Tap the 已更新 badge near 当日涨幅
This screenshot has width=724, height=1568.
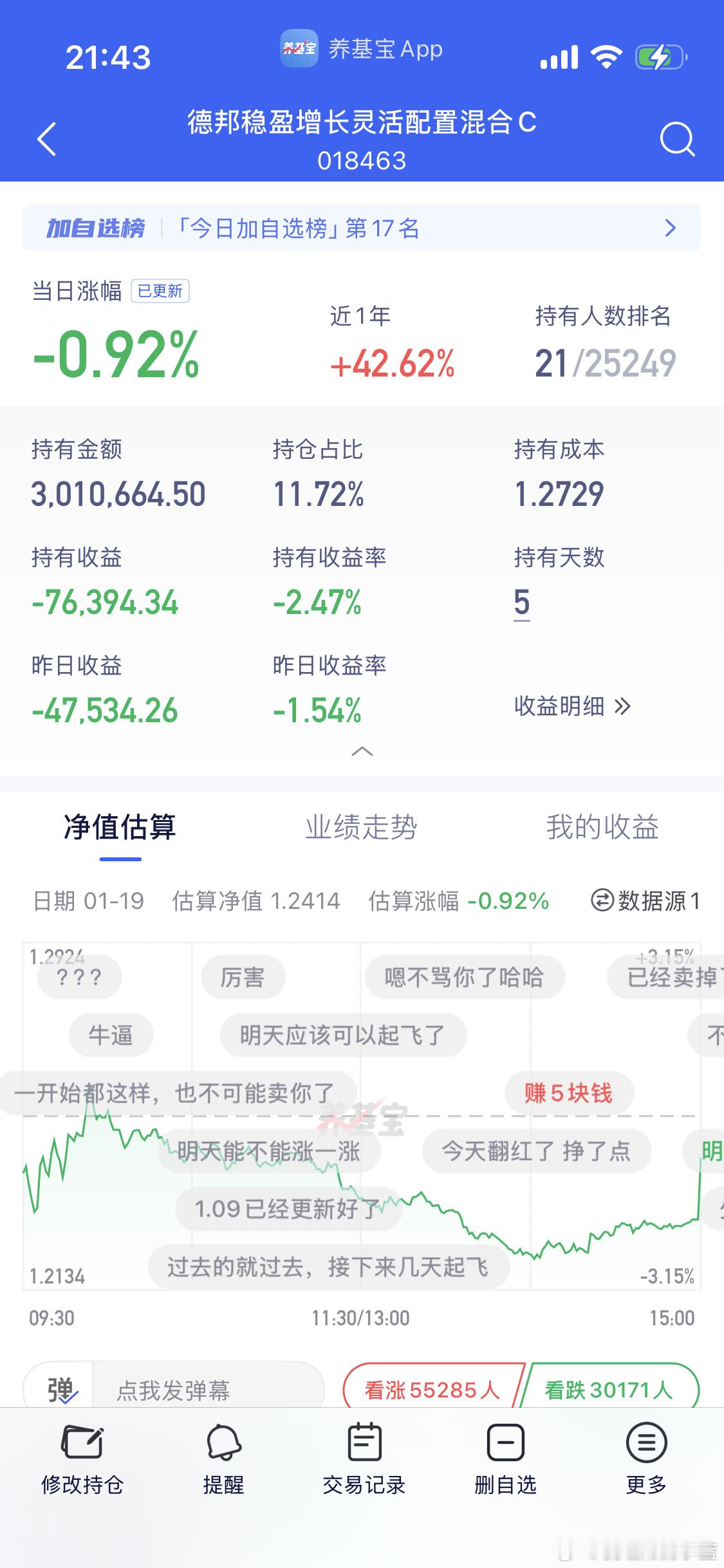click(x=158, y=291)
